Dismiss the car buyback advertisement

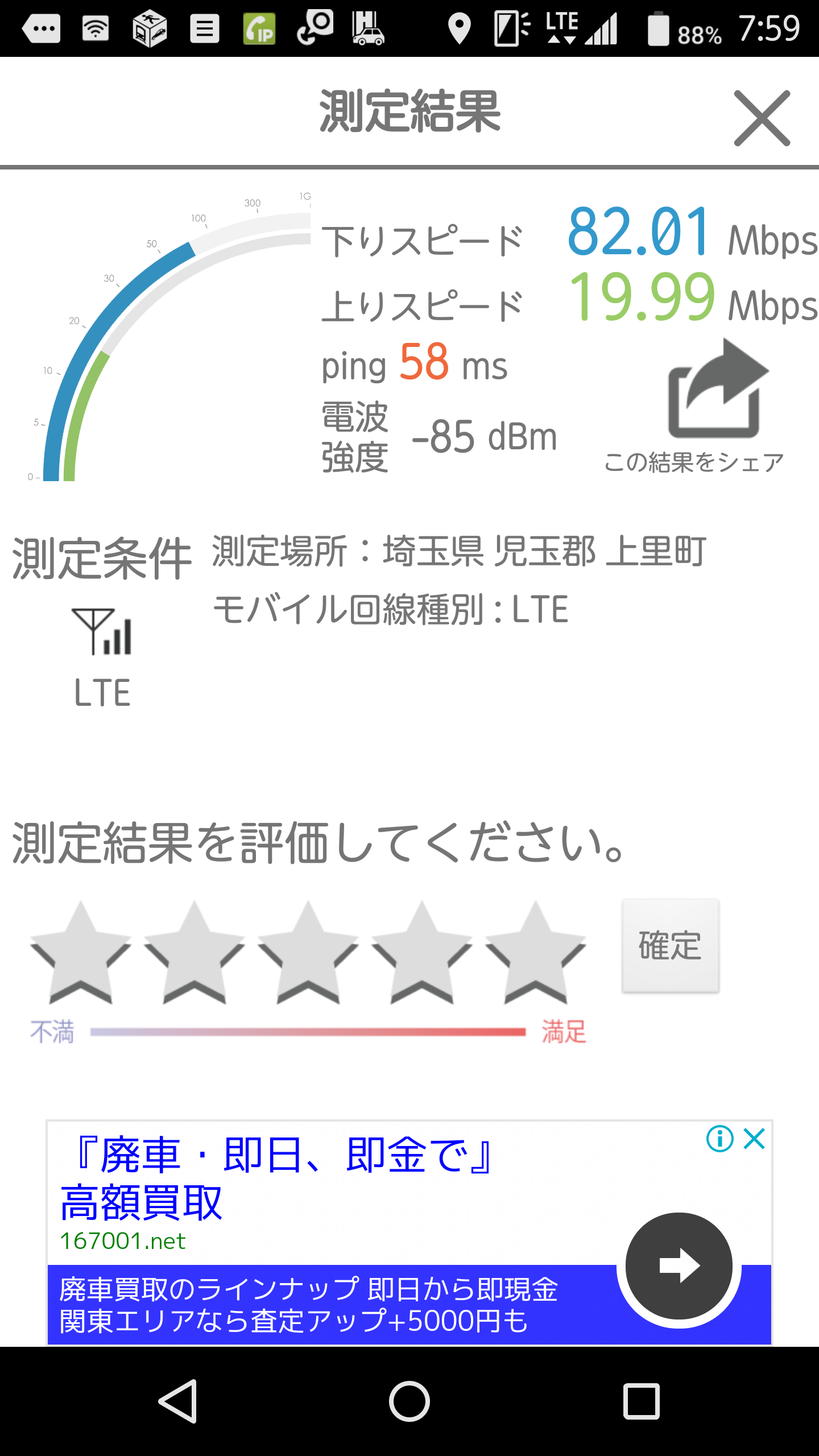click(754, 1139)
